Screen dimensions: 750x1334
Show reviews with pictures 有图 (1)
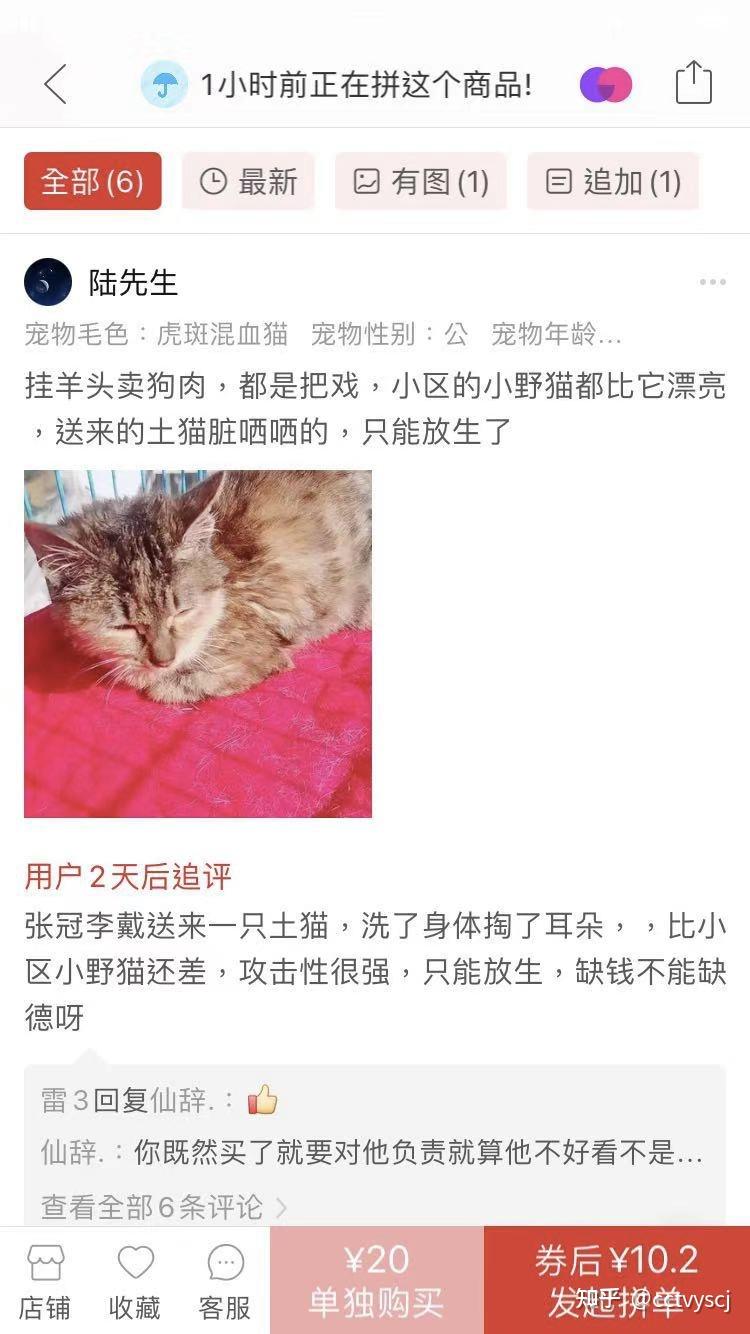click(420, 181)
